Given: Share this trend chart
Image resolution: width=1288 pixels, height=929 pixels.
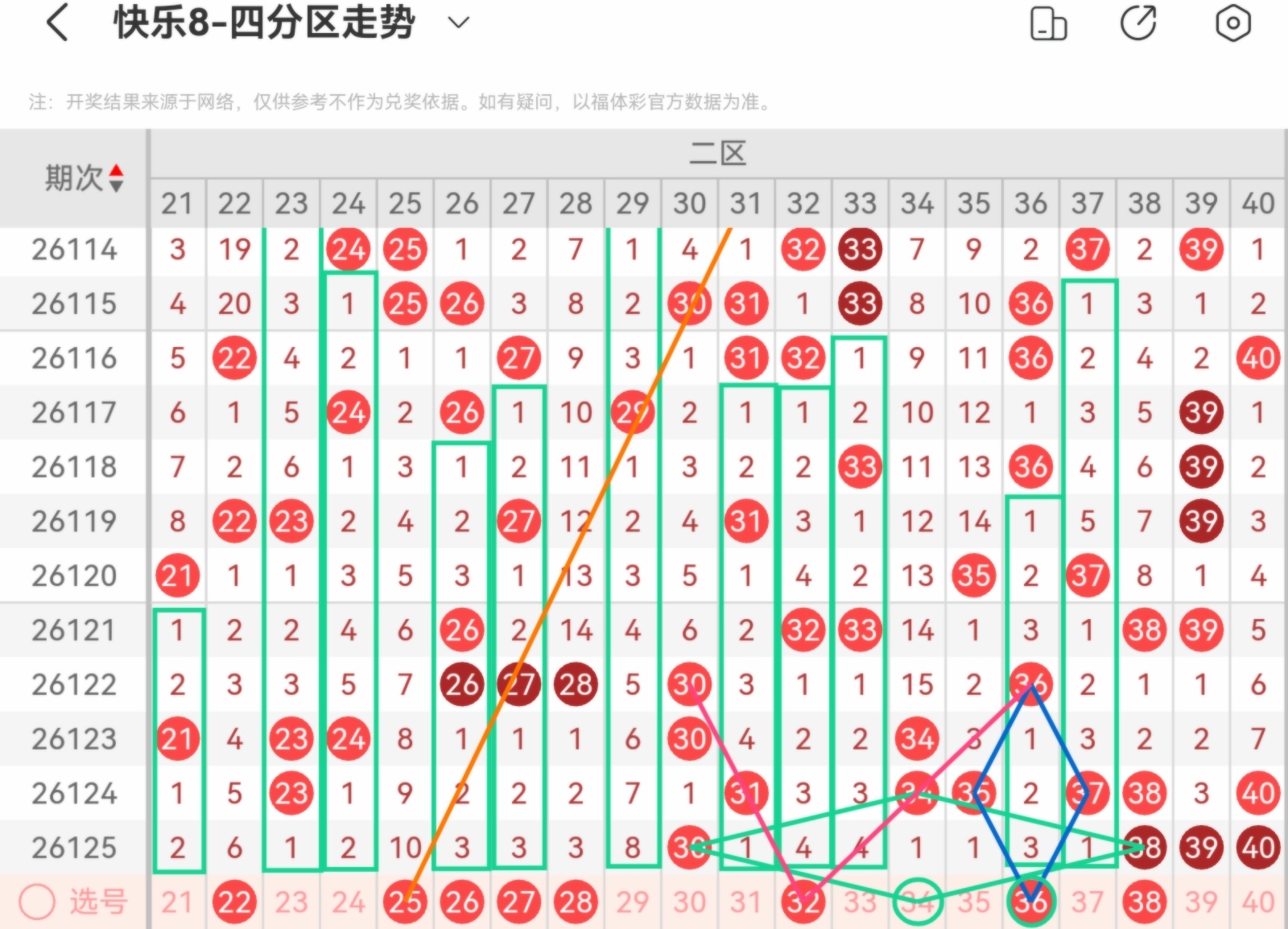Looking at the screenshot, I should pos(1138,23).
